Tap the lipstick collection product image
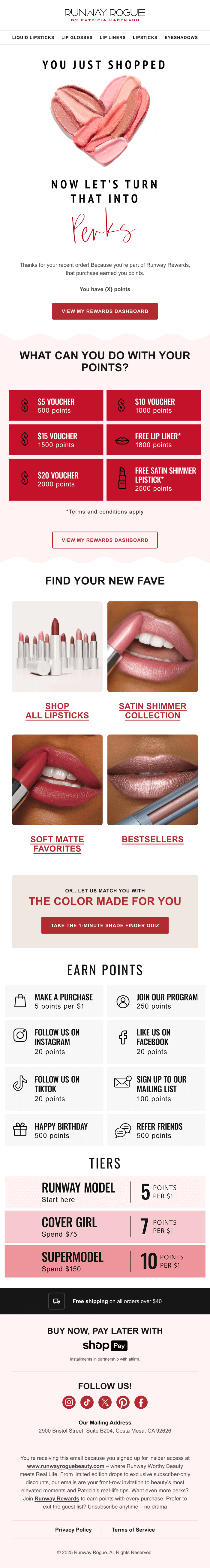210x1568 pixels. point(57,646)
